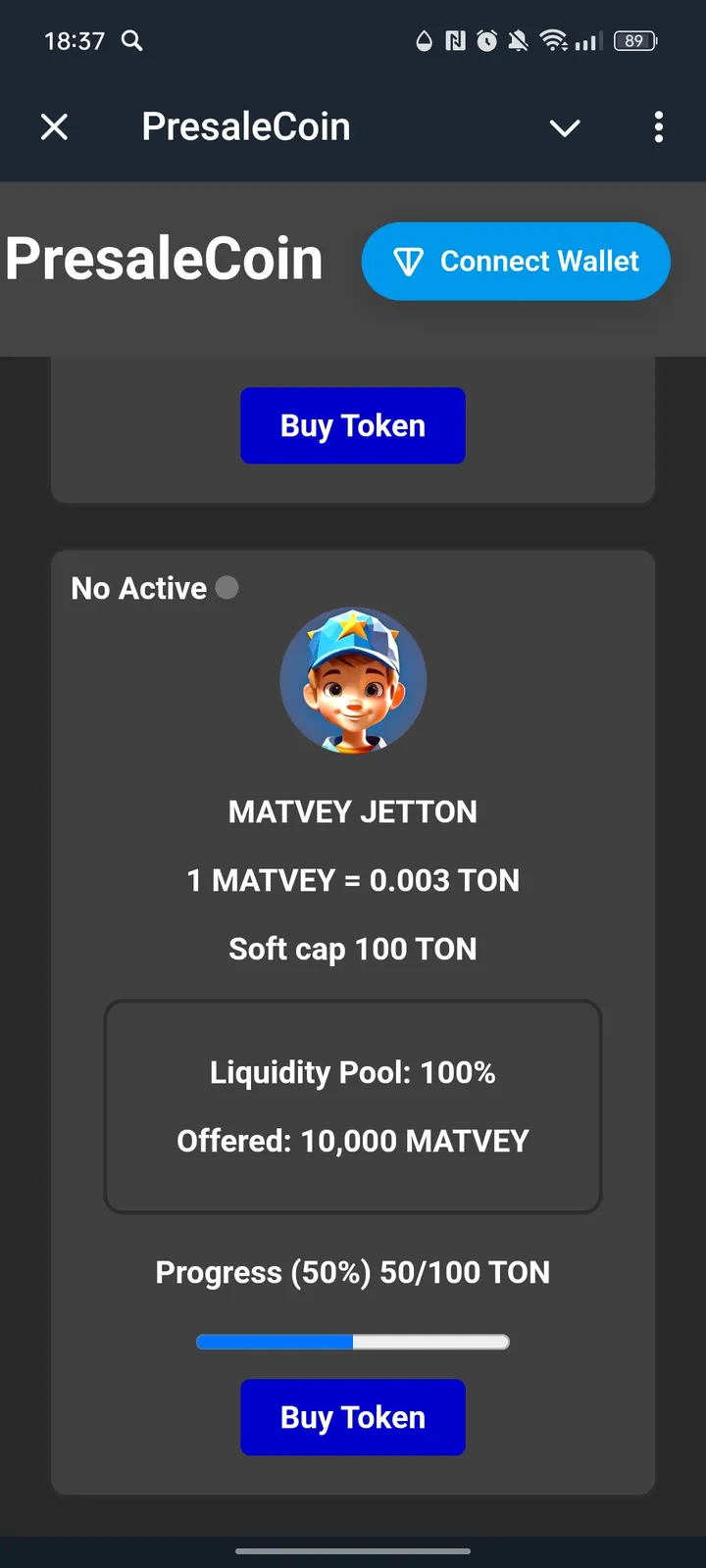
Task: Tap the alarm clock icon in status bar
Action: (x=487, y=40)
